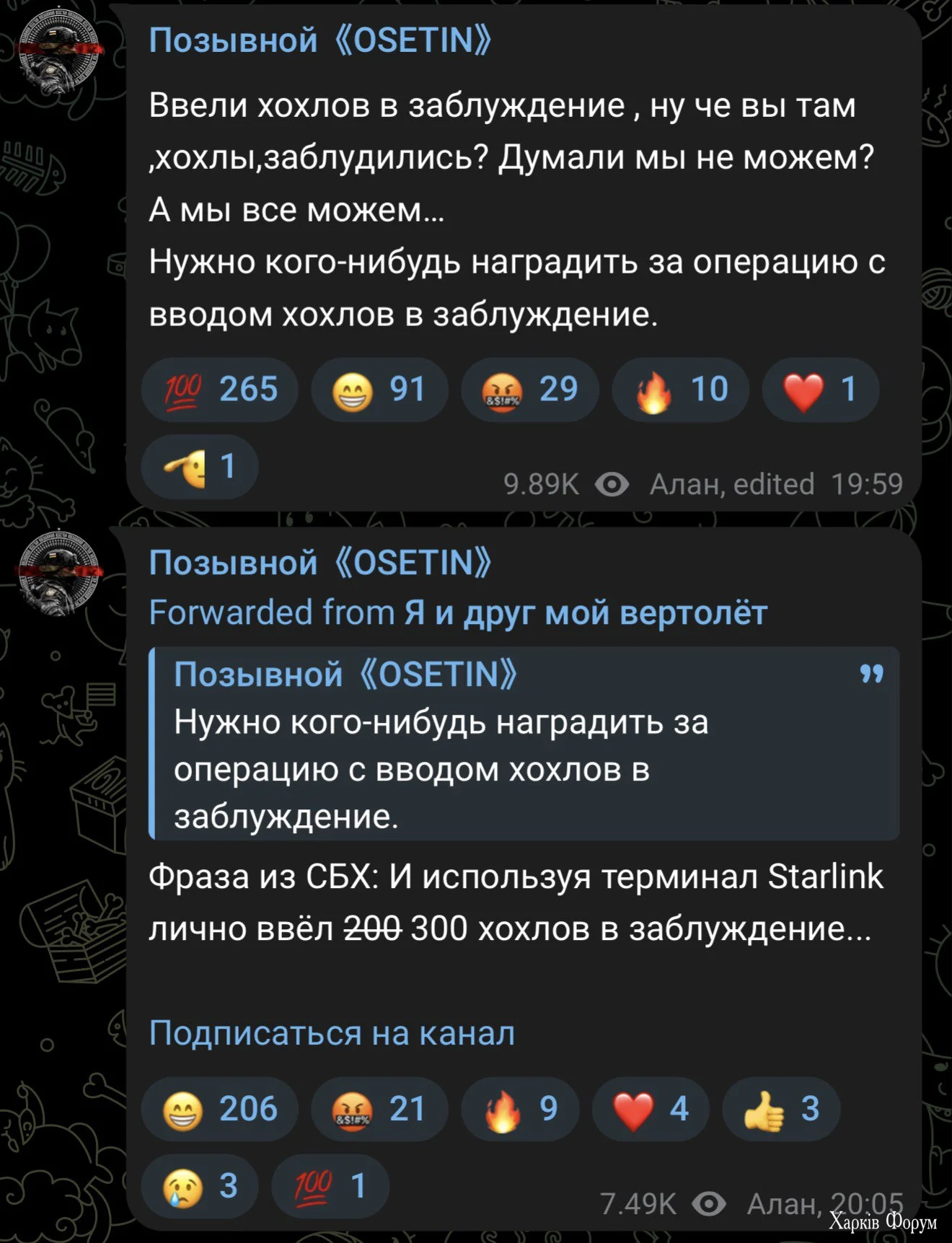The width and height of the screenshot is (952, 1243).
Task: Open channel avatar beside the forwarded post
Action: point(59,572)
